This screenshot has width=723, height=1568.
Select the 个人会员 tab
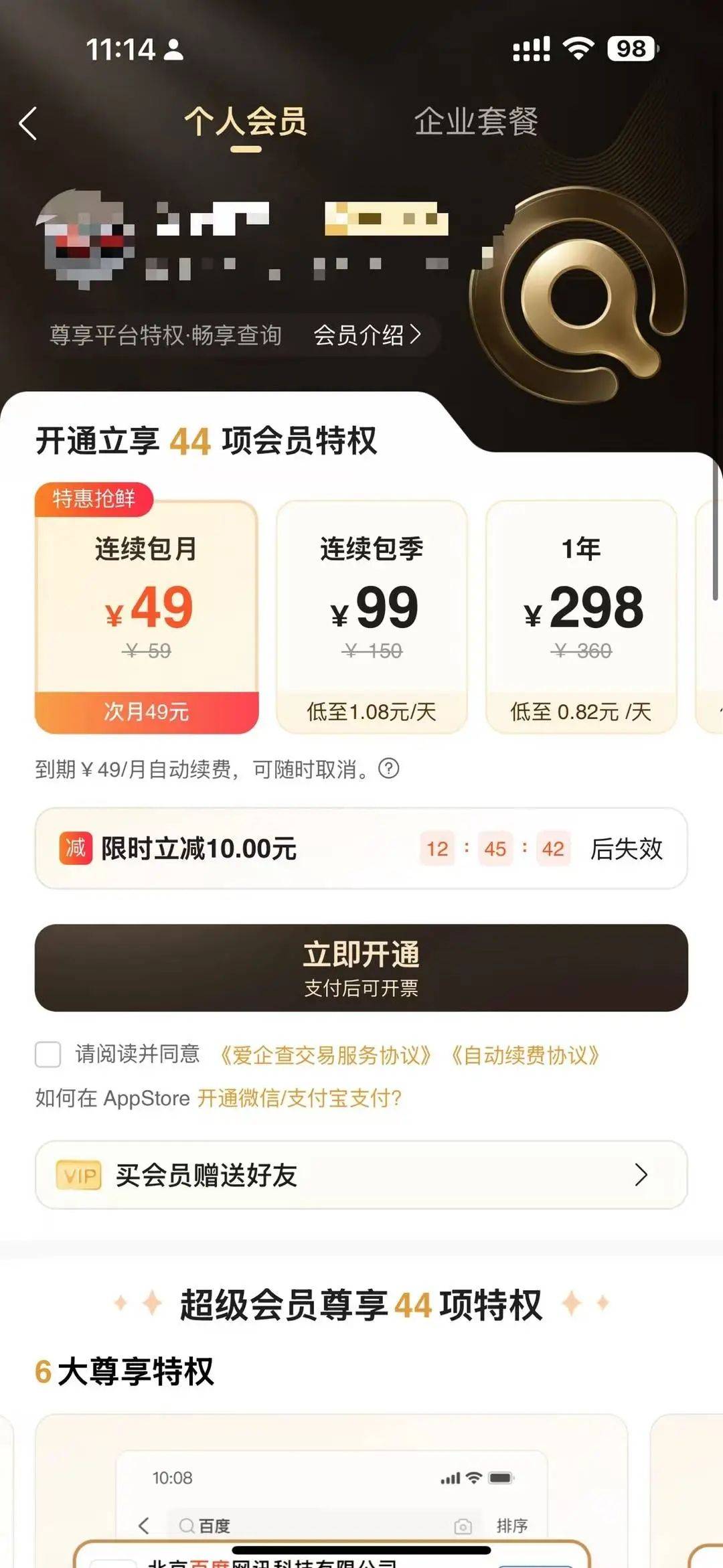coord(246,123)
